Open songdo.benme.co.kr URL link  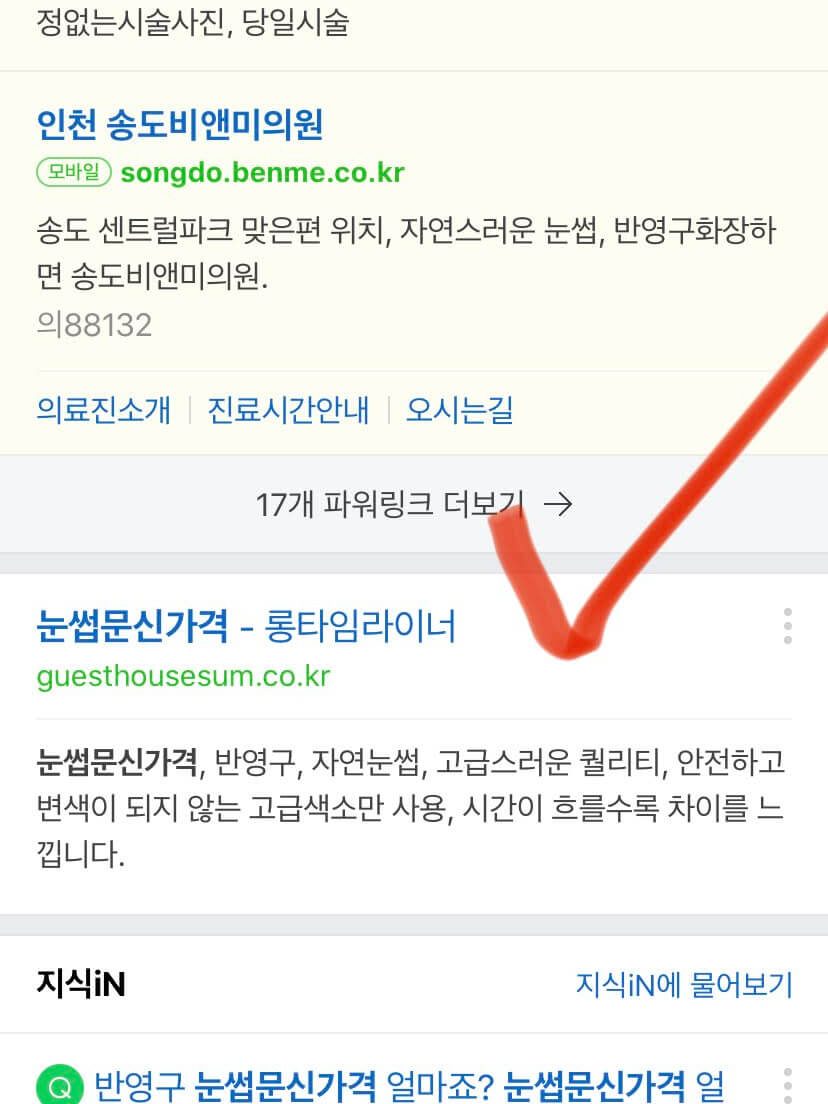[262, 173]
